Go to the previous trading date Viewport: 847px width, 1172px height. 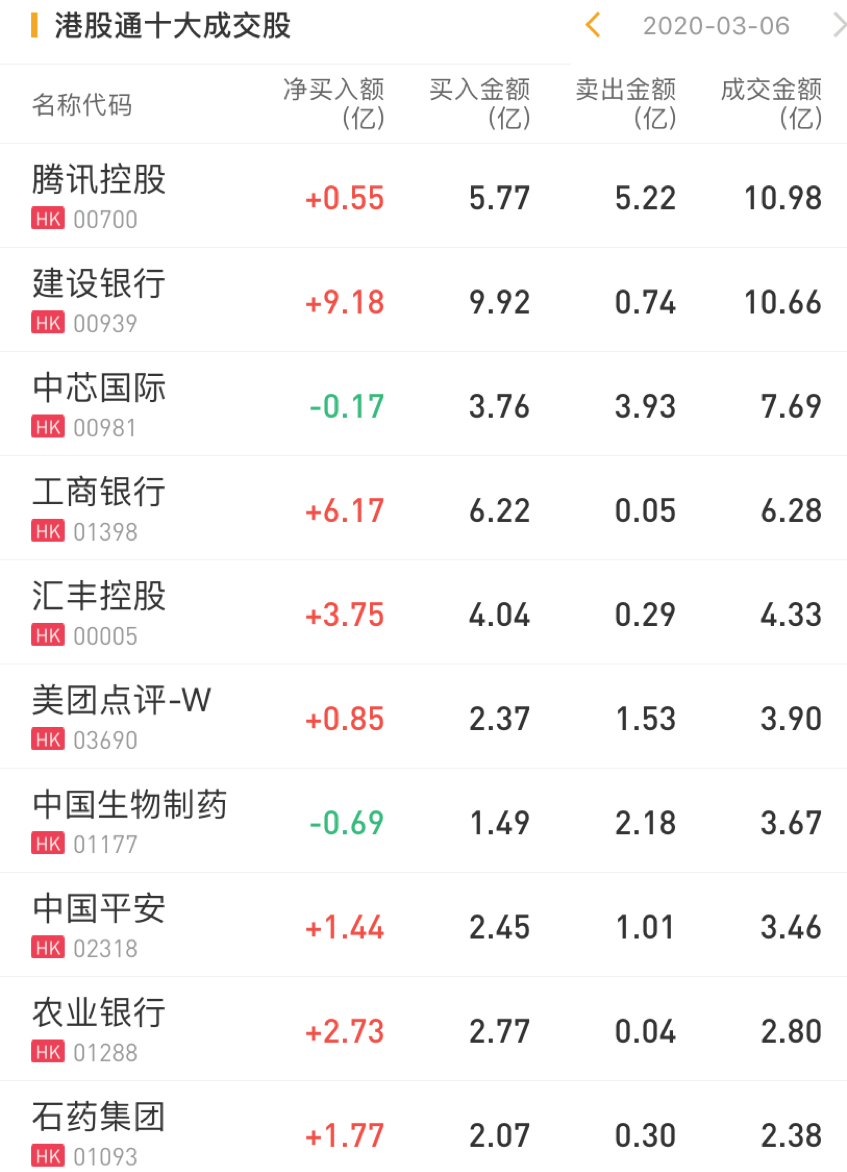click(593, 25)
